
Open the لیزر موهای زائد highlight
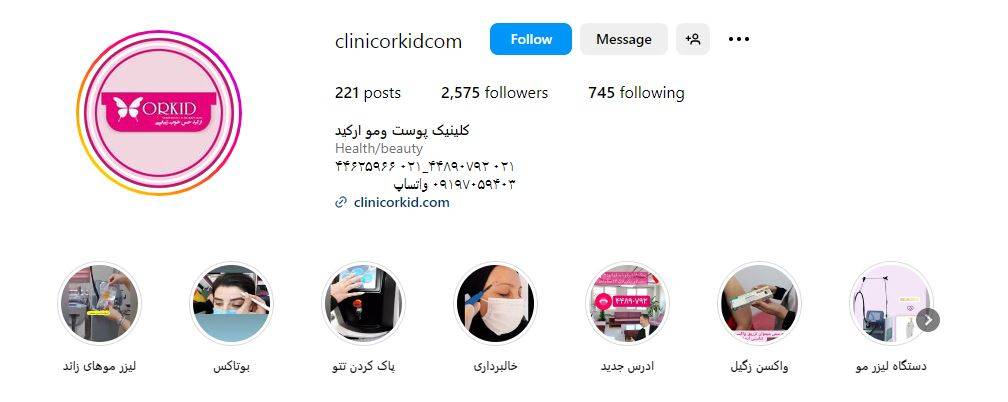click(99, 303)
